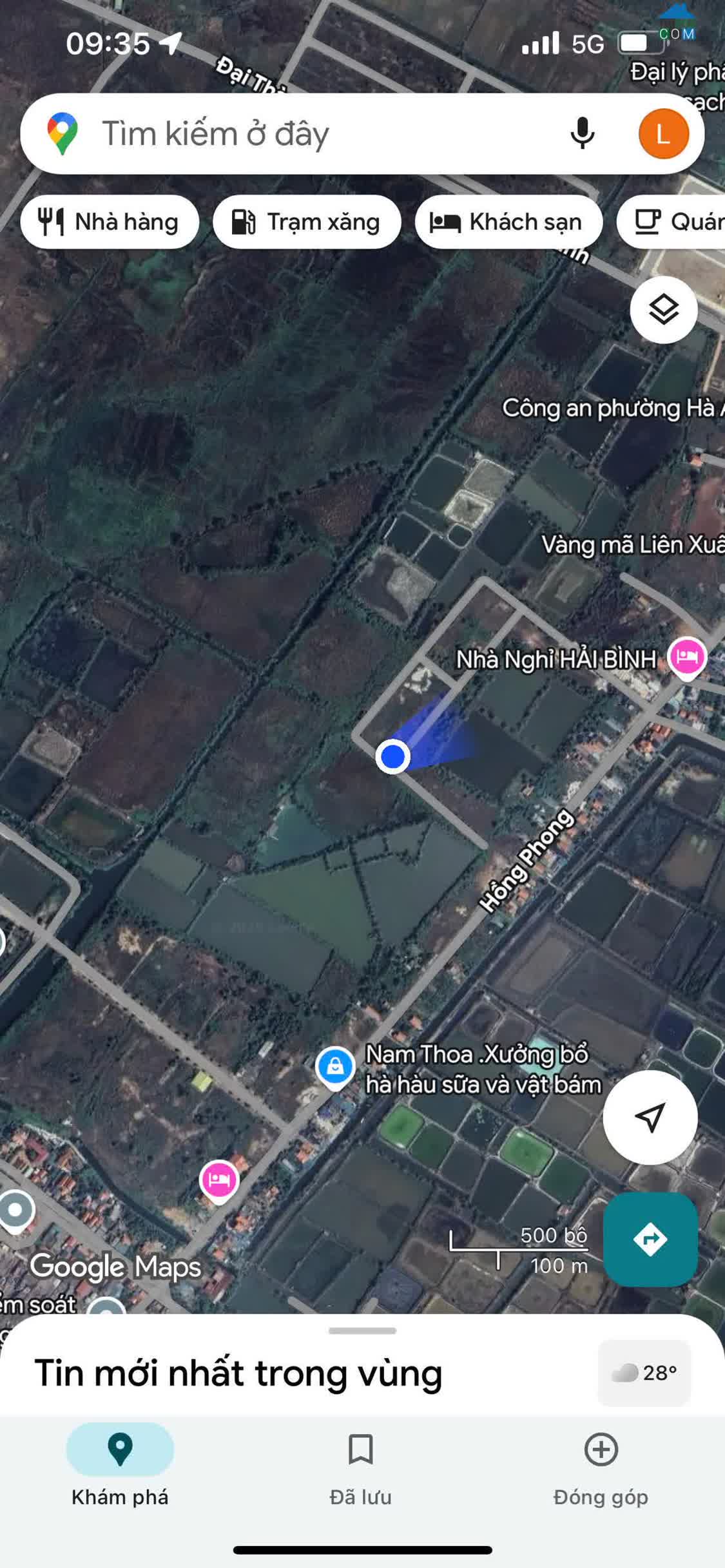Screen dimensions: 725x1568
Task: Select the Trạm xăng chip
Action: [307, 222]
